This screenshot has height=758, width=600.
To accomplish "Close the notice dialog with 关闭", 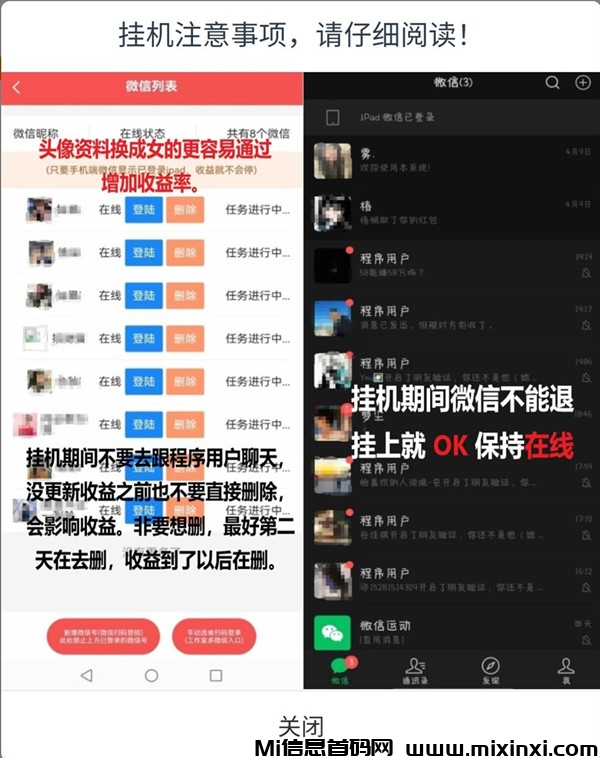I will pyautogui.click(x=300, y=724).
